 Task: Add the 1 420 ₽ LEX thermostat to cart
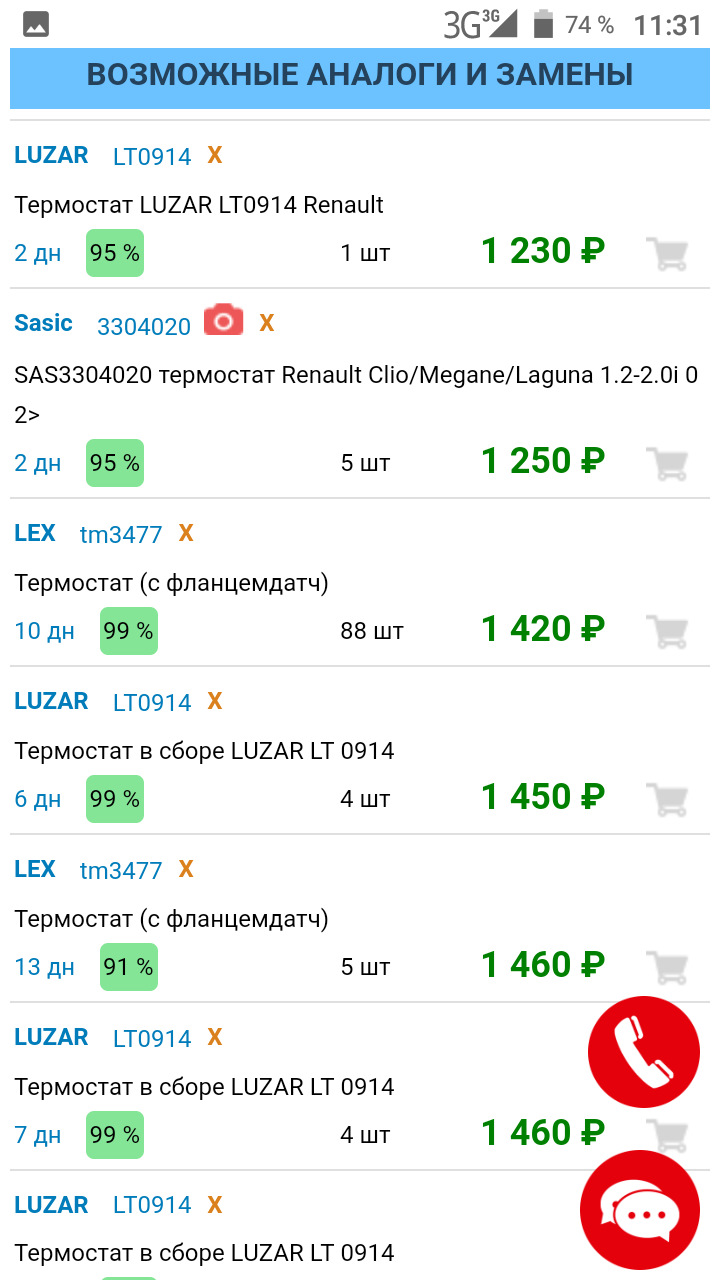click(667, 632)
